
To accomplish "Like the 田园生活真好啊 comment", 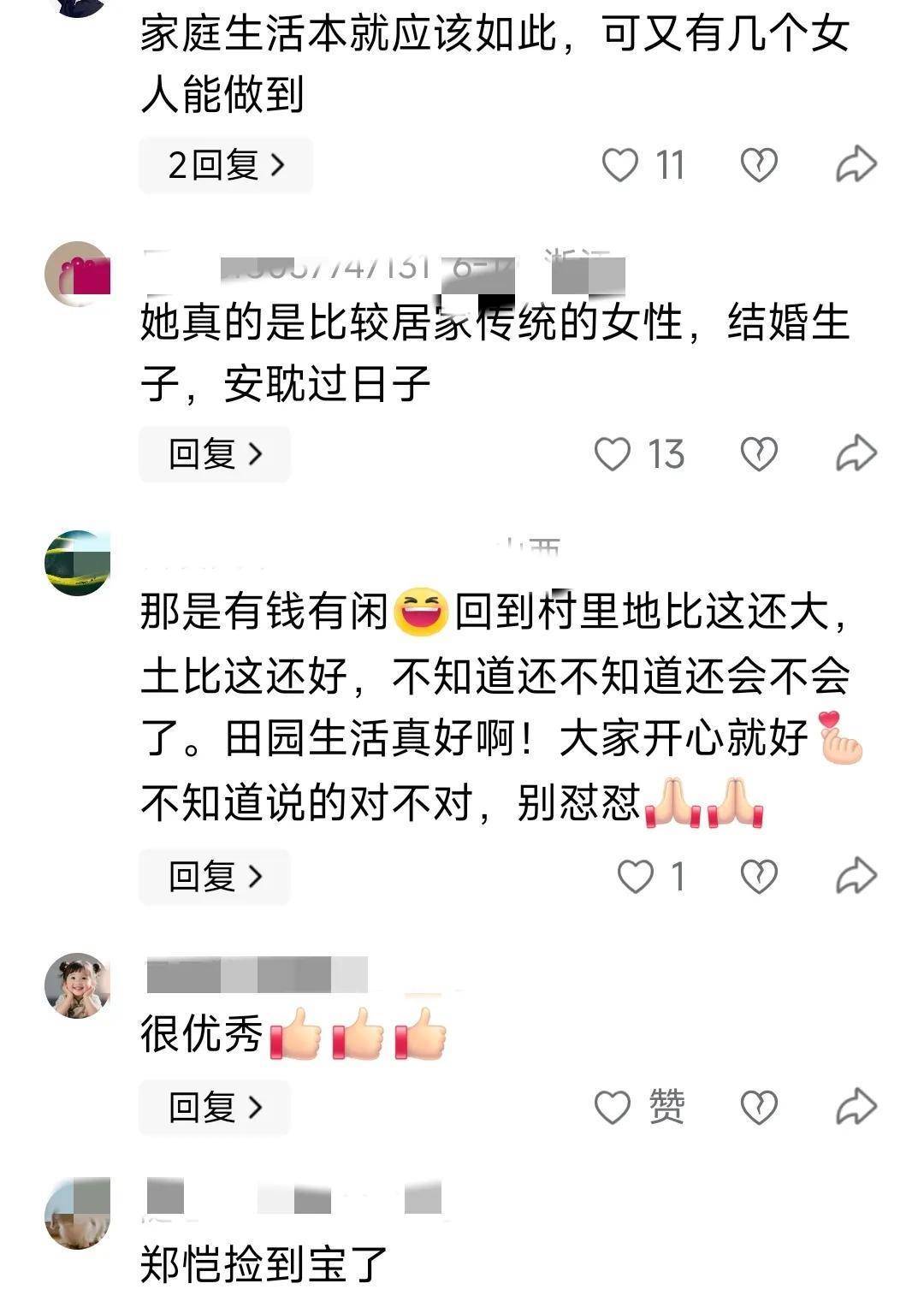I will click(636, 877).
